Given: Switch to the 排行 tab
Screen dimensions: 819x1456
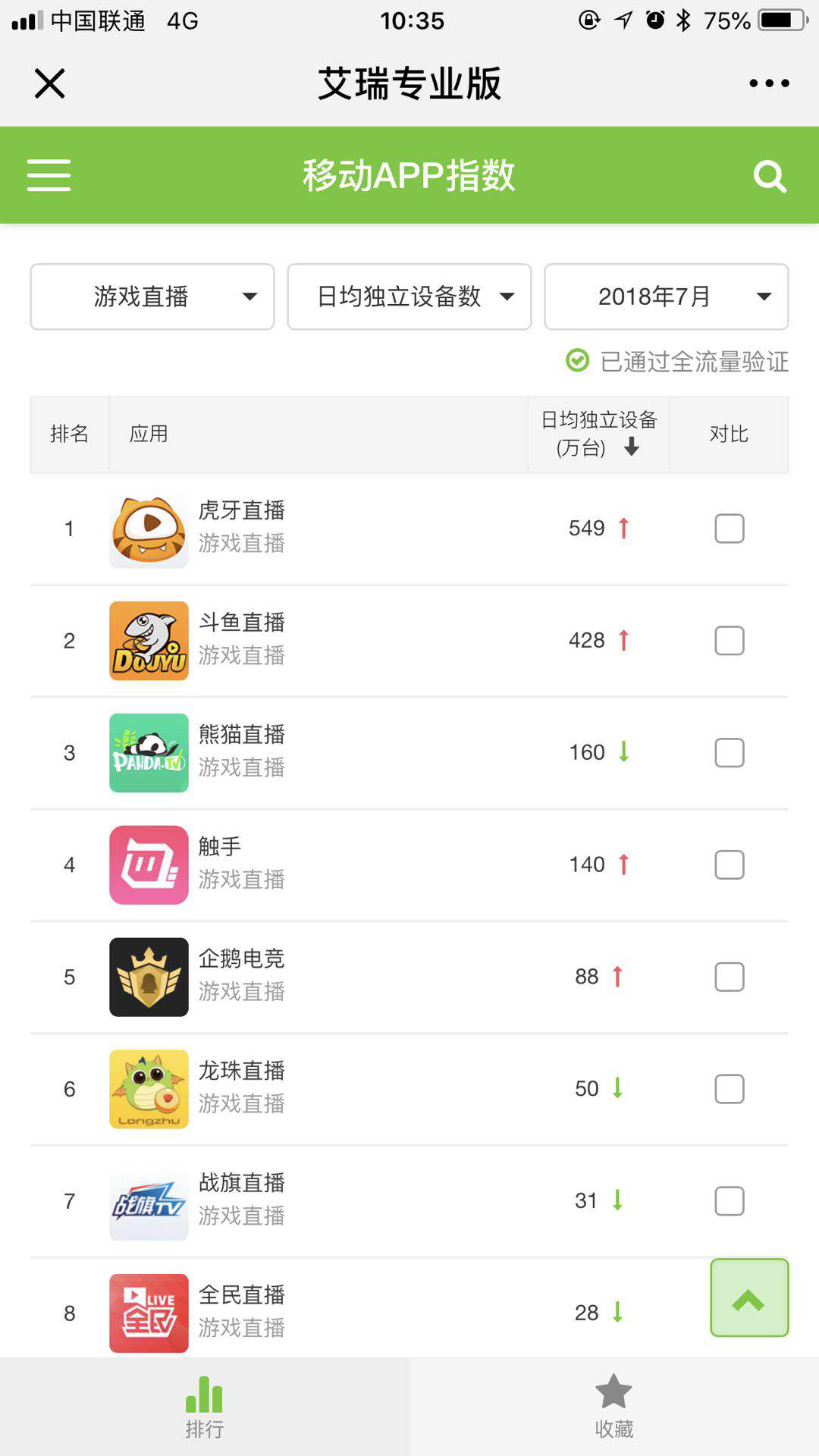Looking at the screenshot, I should 205,1407.
